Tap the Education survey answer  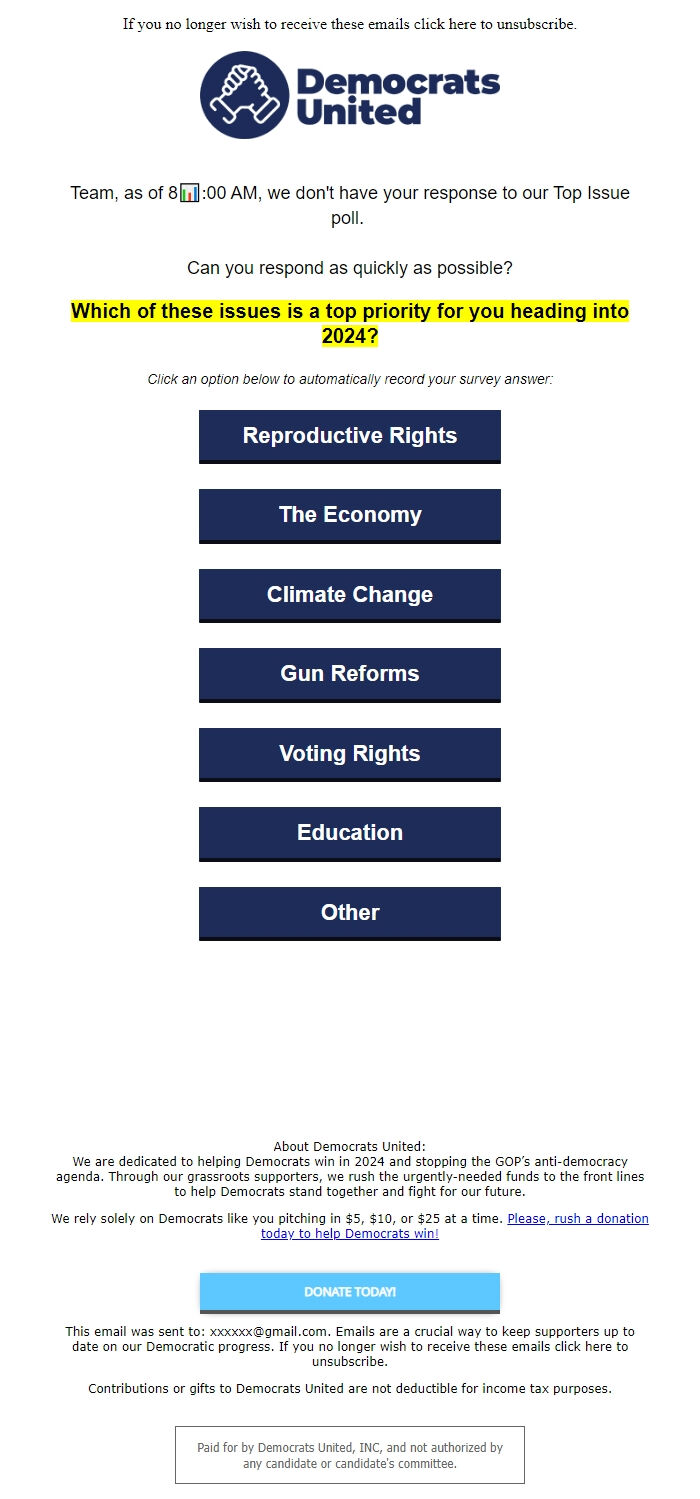(x=349, y=834)
